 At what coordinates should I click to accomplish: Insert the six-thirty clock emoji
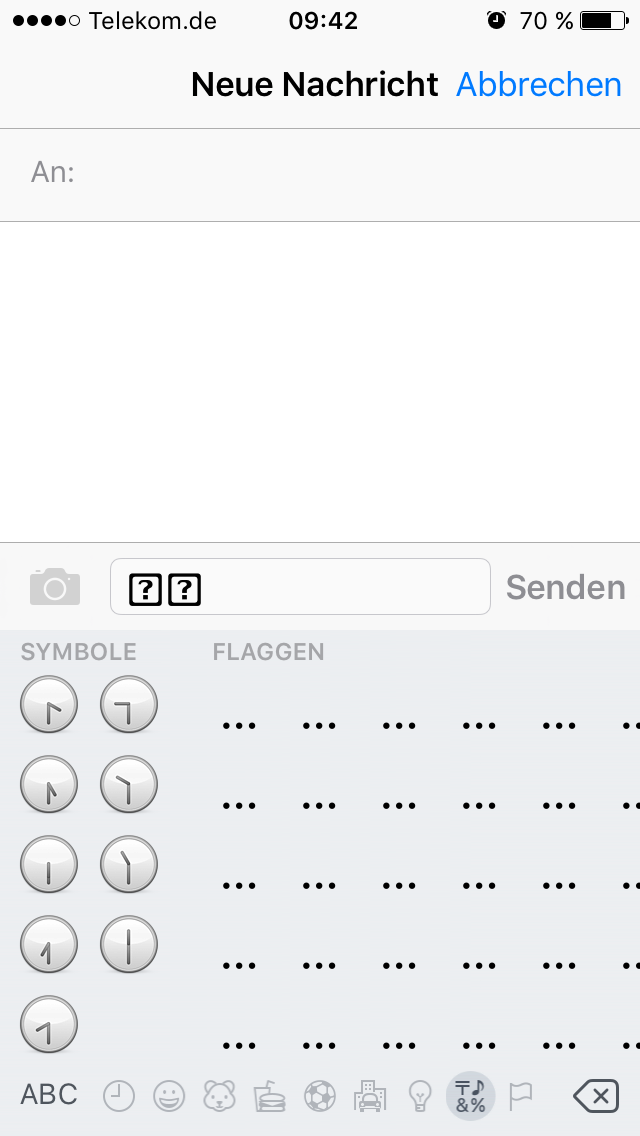pyautogui.click(x=49, y=864)
